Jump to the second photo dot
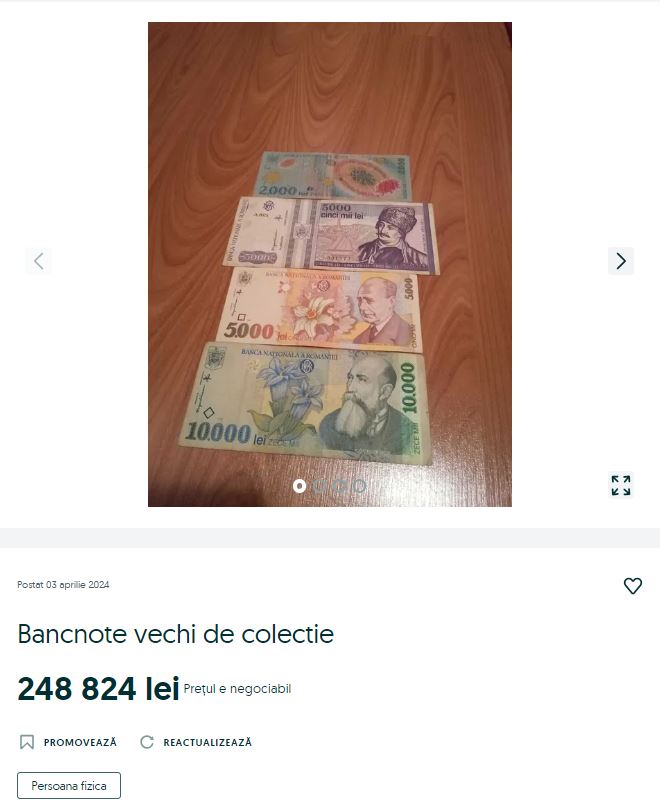Image resolution: width=660 pixels, height=807 pixels. [320, 486]
